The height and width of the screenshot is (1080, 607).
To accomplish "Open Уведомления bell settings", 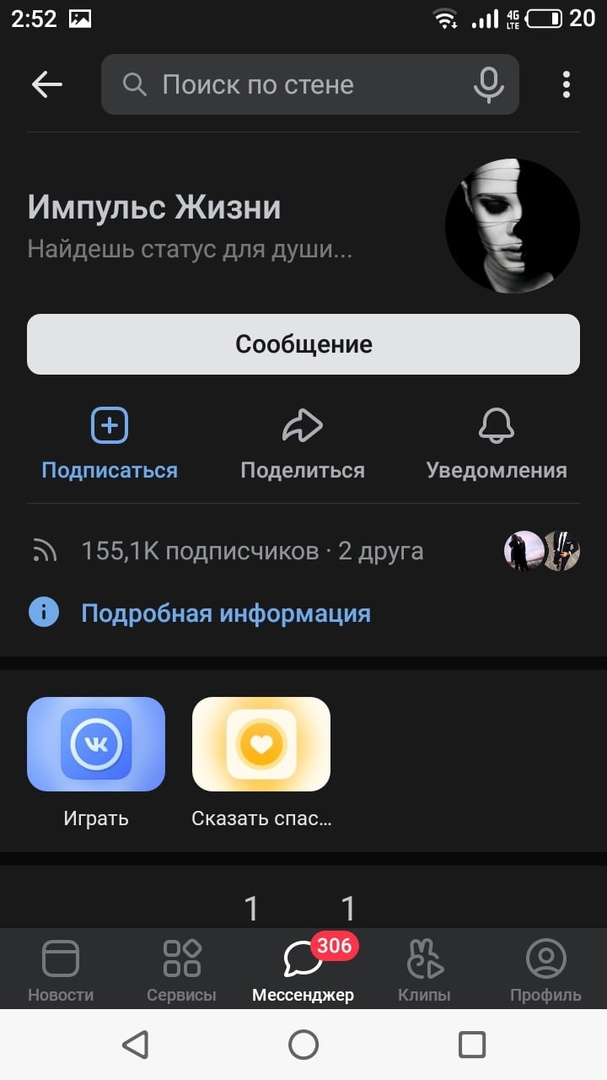I will point(496,444).
